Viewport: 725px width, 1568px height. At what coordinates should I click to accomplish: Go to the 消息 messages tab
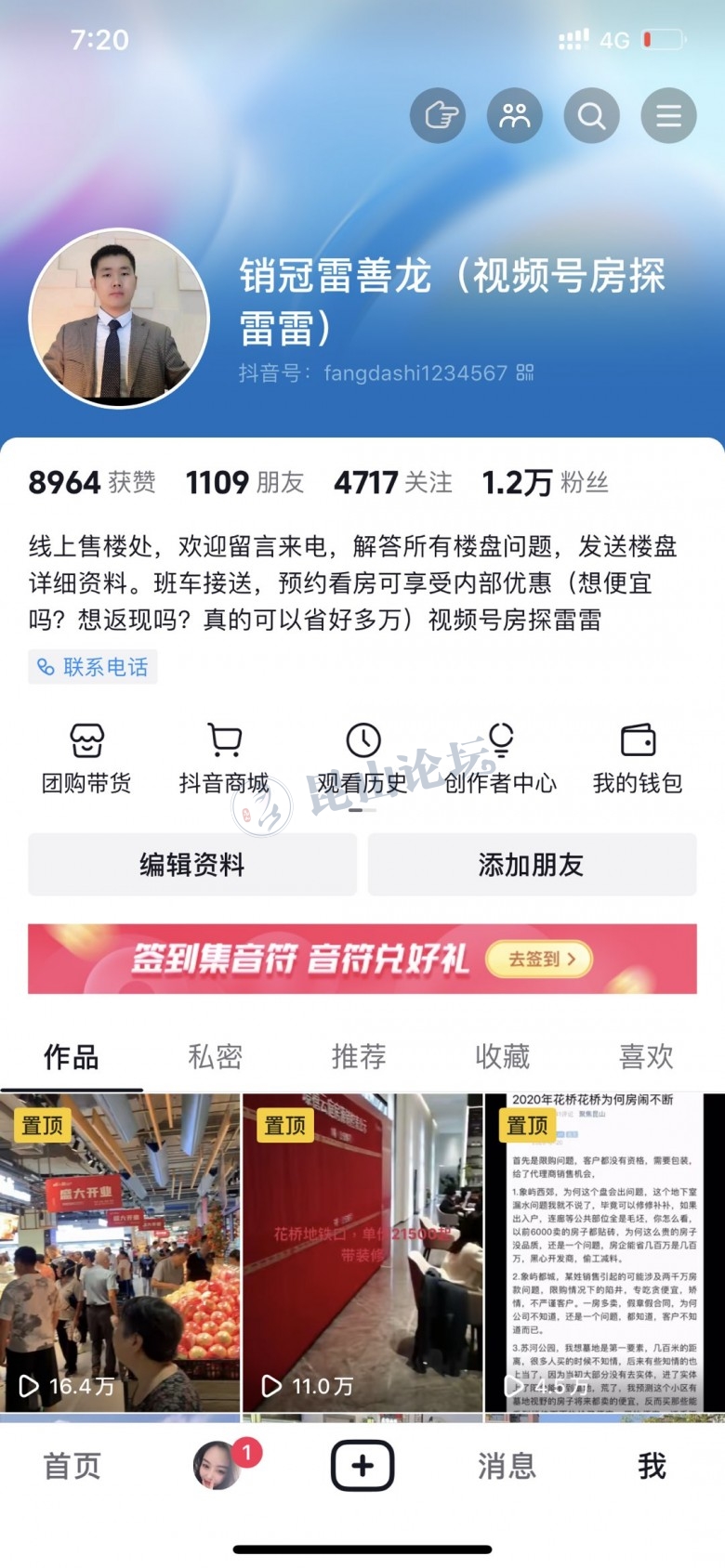click(x=507, y=1466)
